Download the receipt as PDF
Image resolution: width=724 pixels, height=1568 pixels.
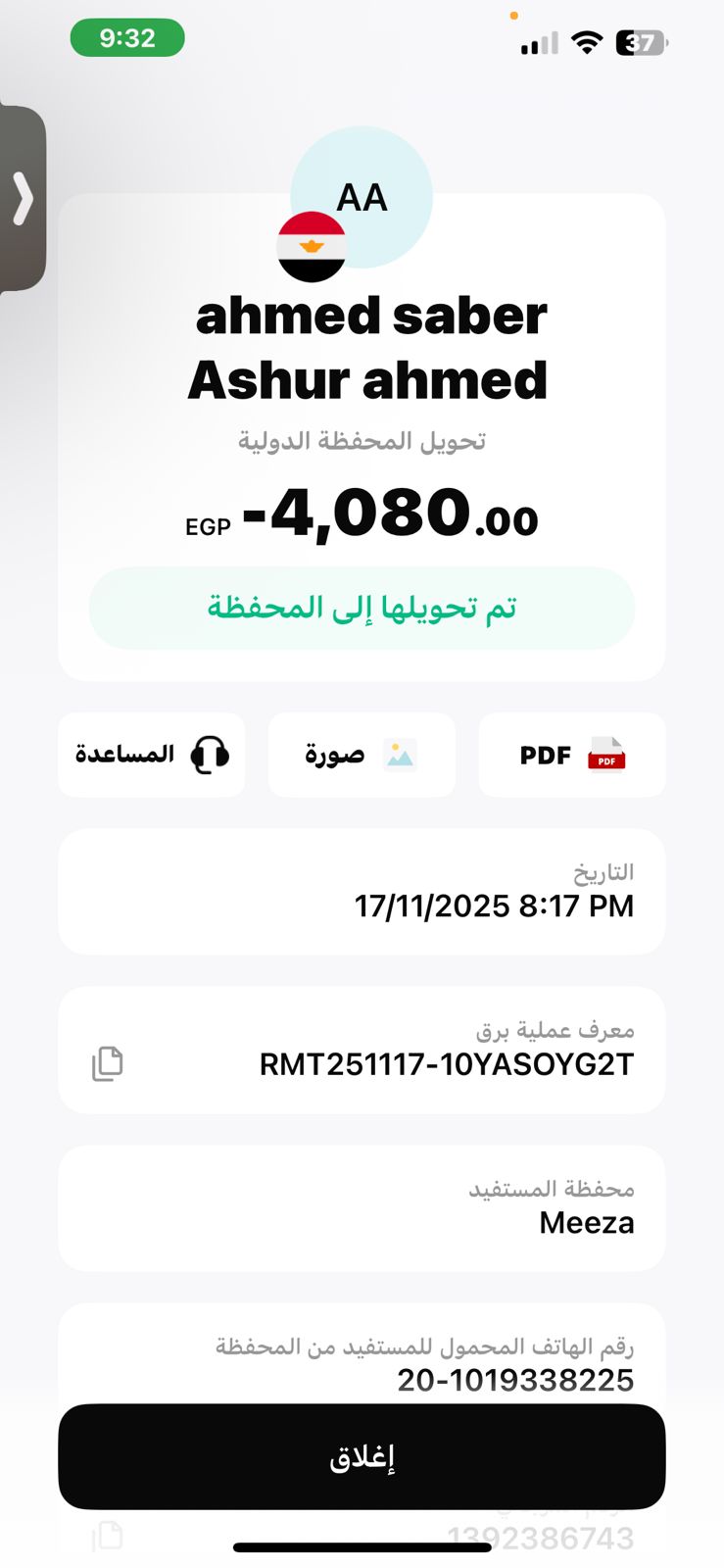[x=572, y=755]
